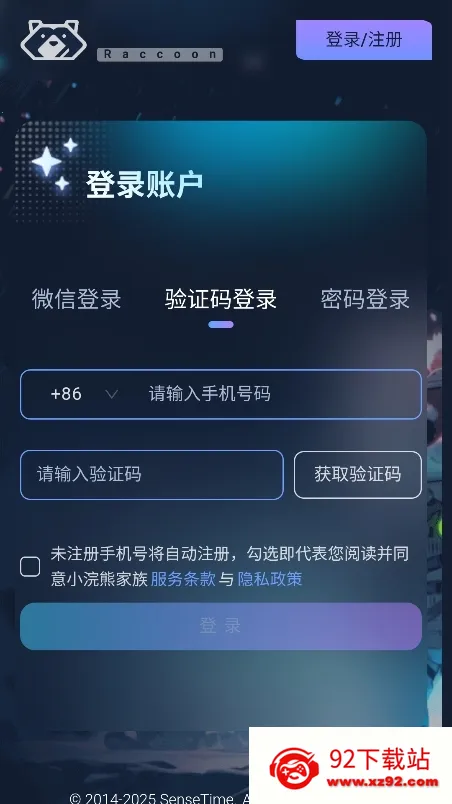Select the 验证码登录 tab
452x804 pixels.
click(x=221, y=299)
